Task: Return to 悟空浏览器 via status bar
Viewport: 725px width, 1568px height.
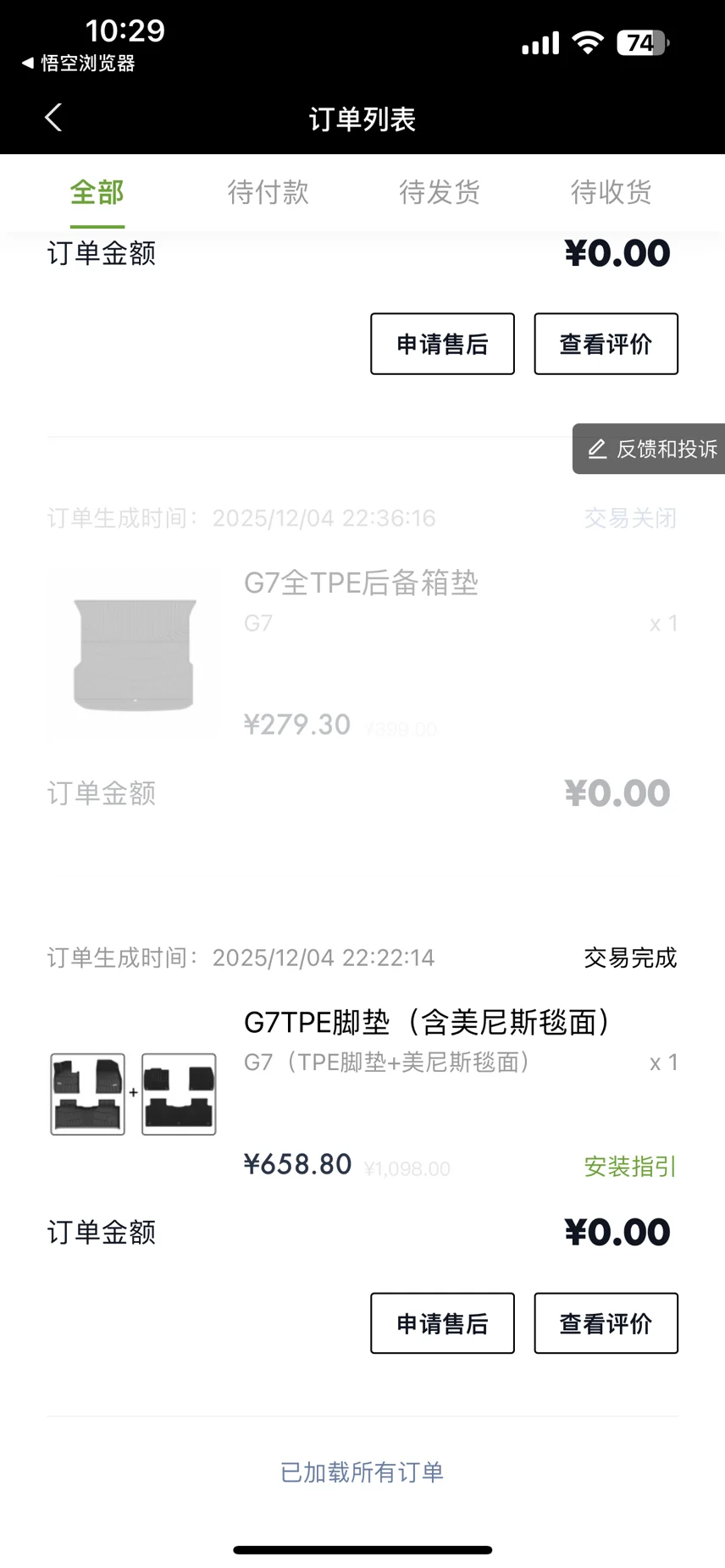Action: coord(78,63)
